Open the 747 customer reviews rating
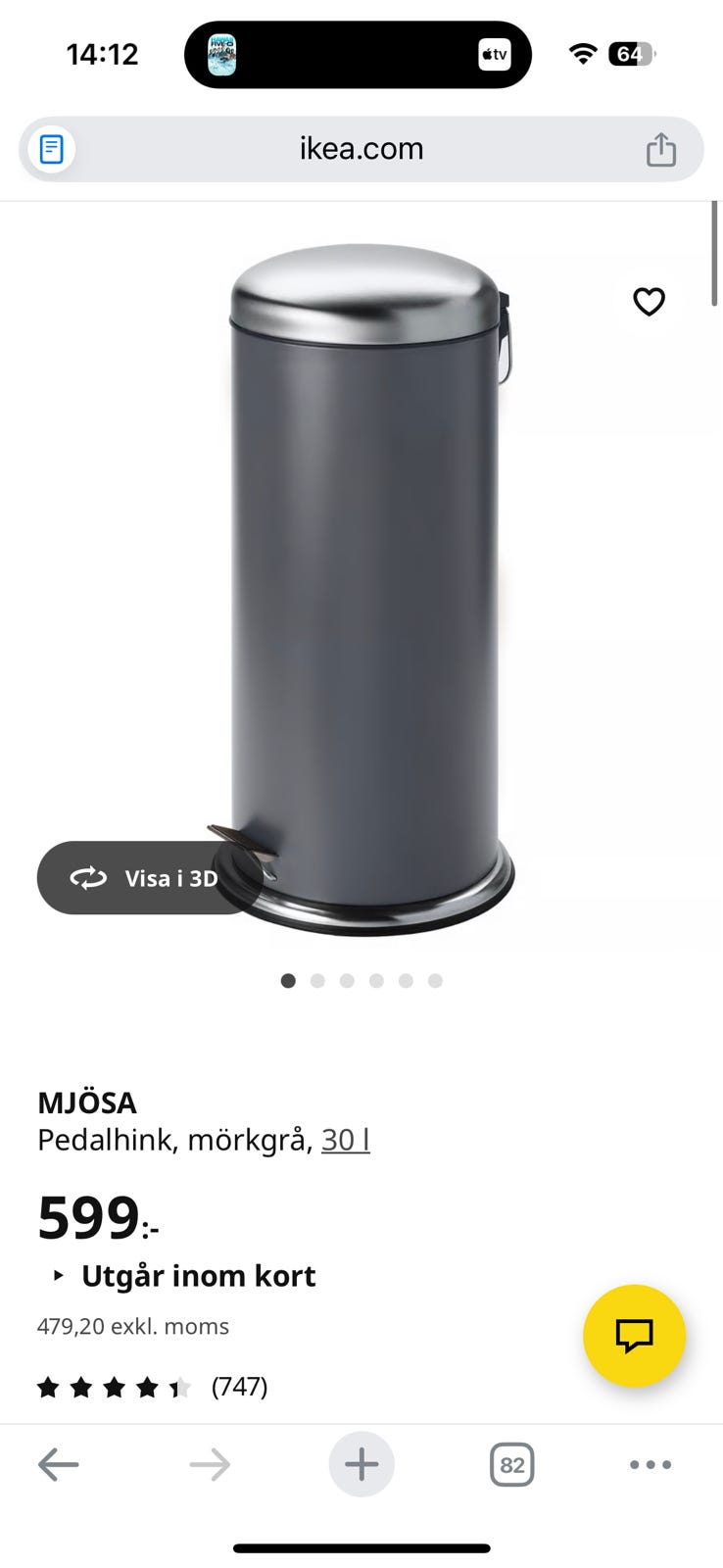This screenshot has width=723, height=1568. tap(152, 1387)
